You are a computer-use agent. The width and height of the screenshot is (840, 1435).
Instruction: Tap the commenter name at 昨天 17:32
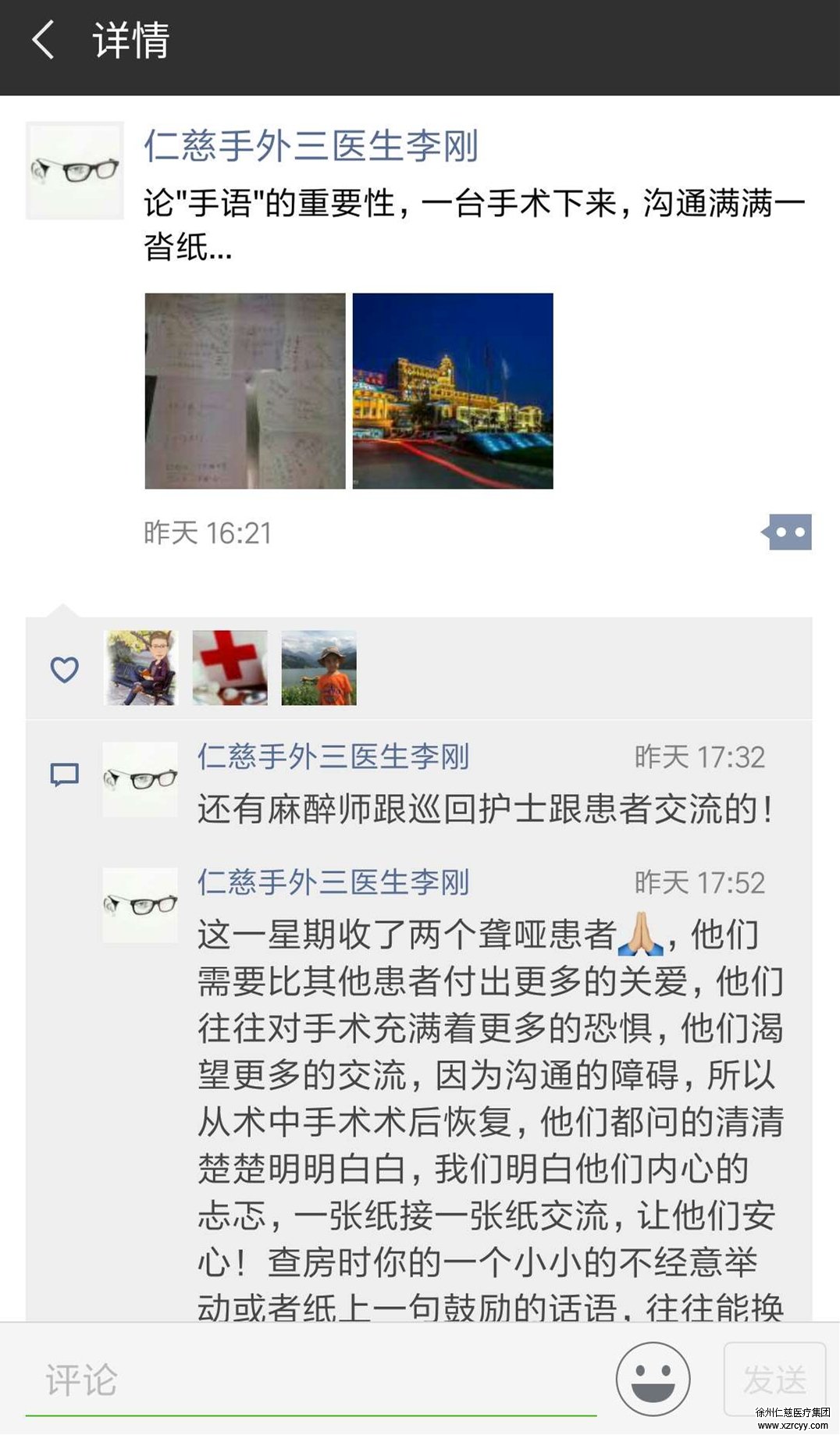click(x=333, y=757)
